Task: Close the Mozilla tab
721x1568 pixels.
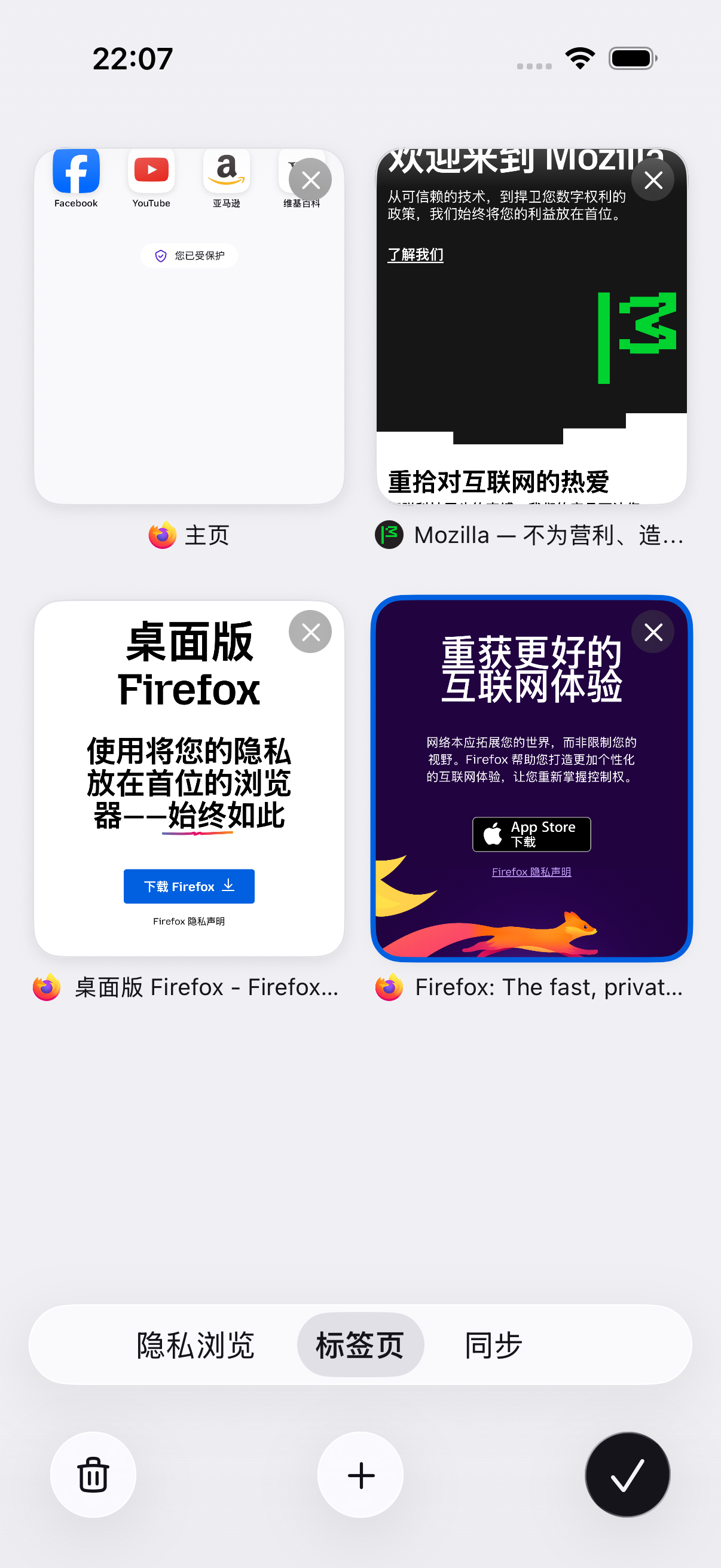Action: click(653, 179)
